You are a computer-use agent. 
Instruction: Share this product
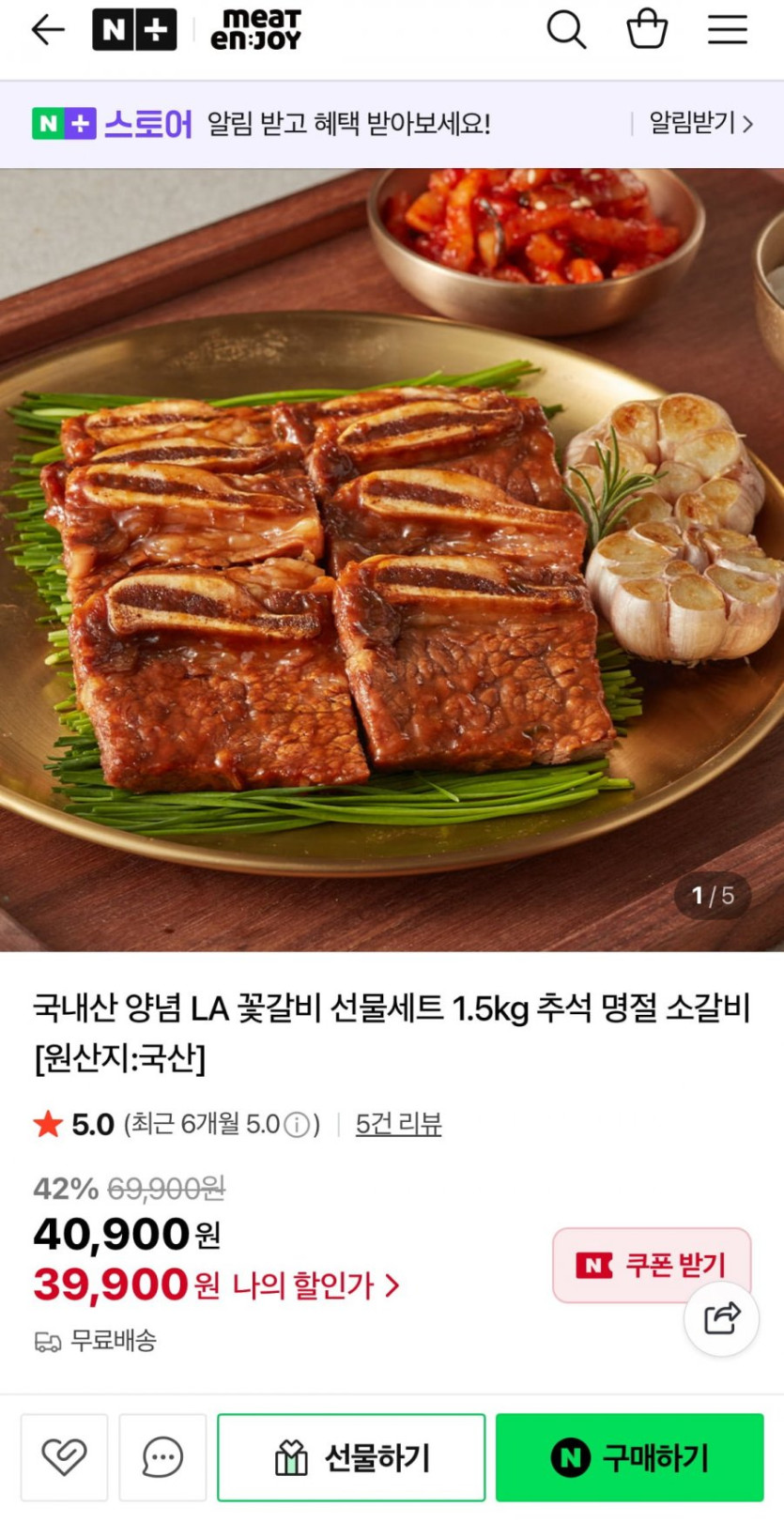(721, 1318)
